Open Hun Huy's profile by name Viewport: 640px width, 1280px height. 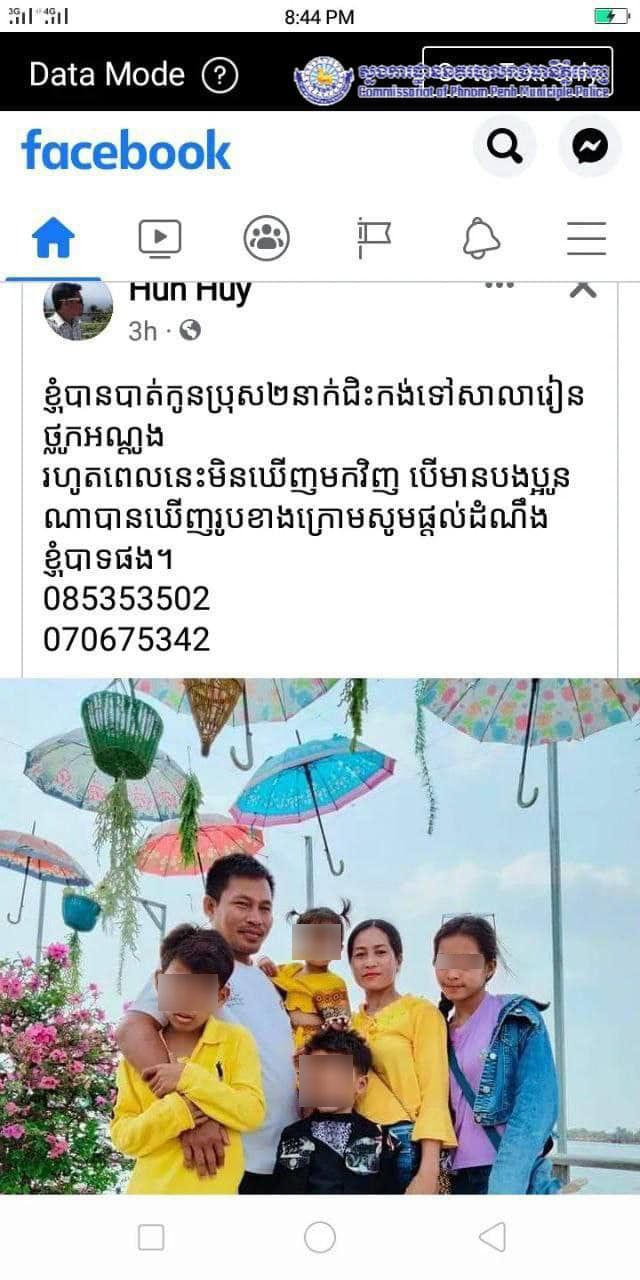[190, 292]
